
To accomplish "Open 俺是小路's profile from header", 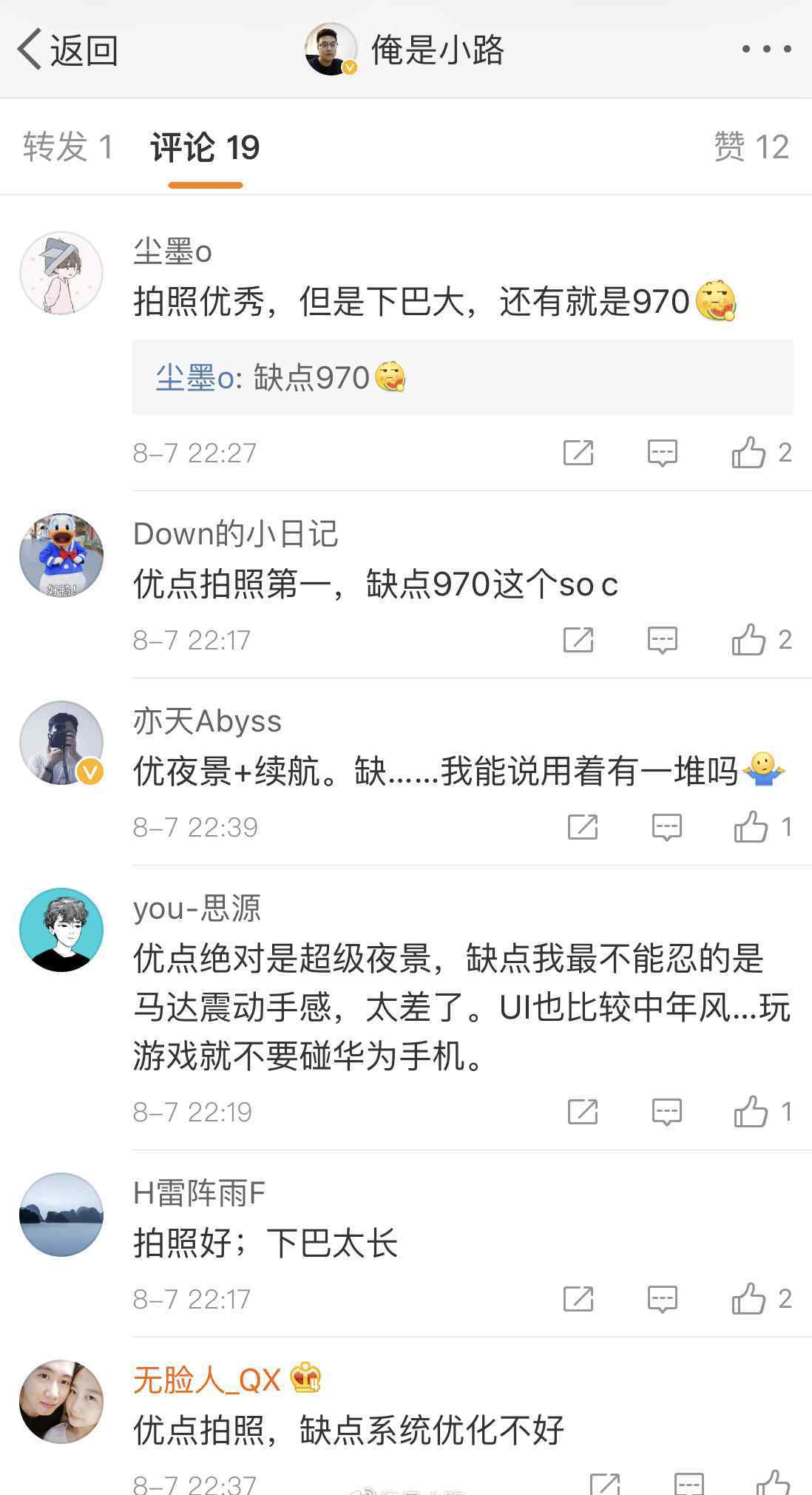I will coord(405,50).
